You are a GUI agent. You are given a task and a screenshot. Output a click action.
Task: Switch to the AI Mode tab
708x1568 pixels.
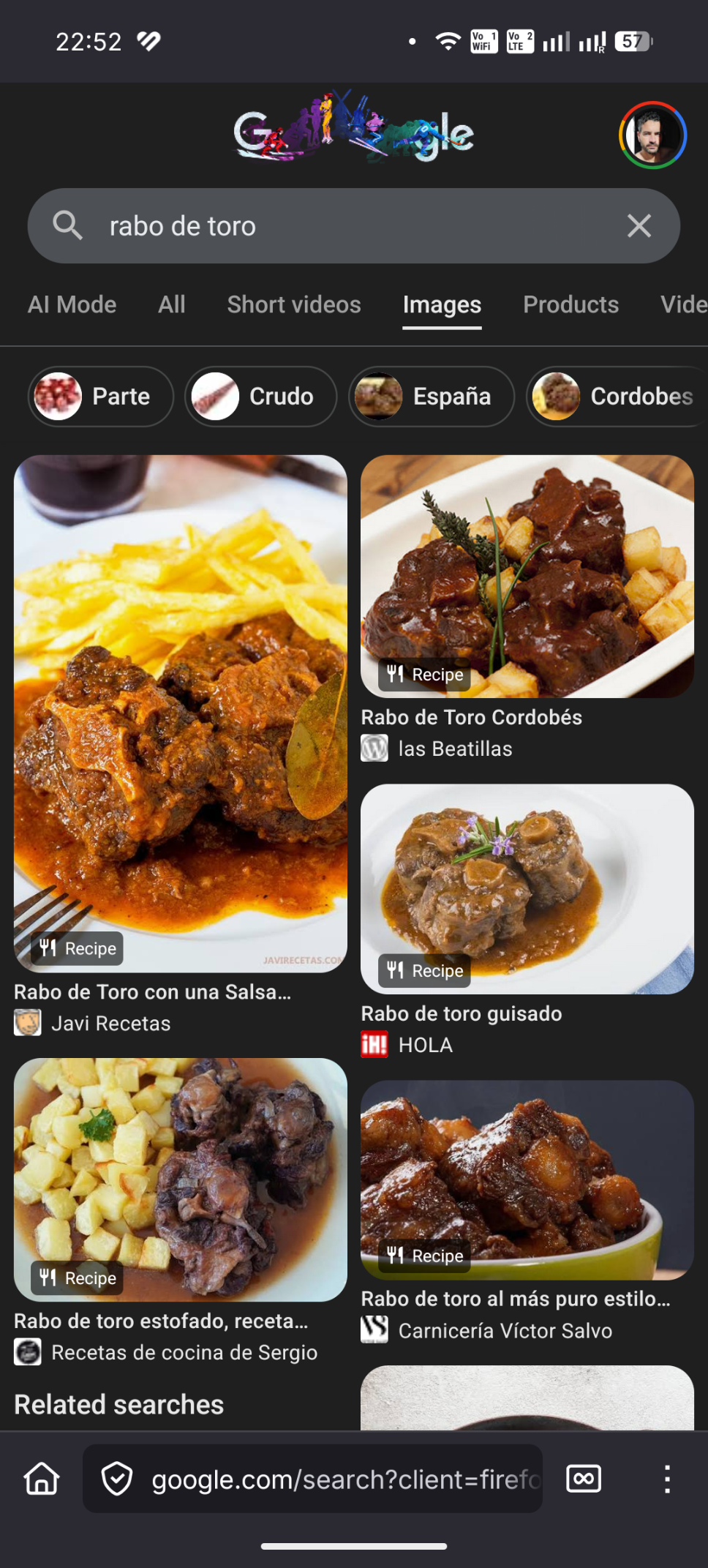coord(72,304)
